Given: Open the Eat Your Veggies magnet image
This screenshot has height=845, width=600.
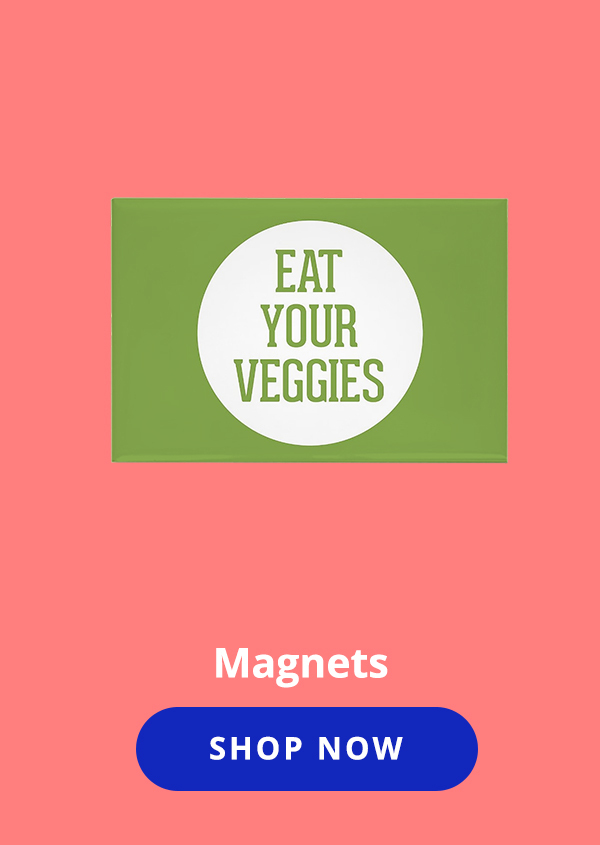Looking at the screenshot, I should [x=309, y=330].
